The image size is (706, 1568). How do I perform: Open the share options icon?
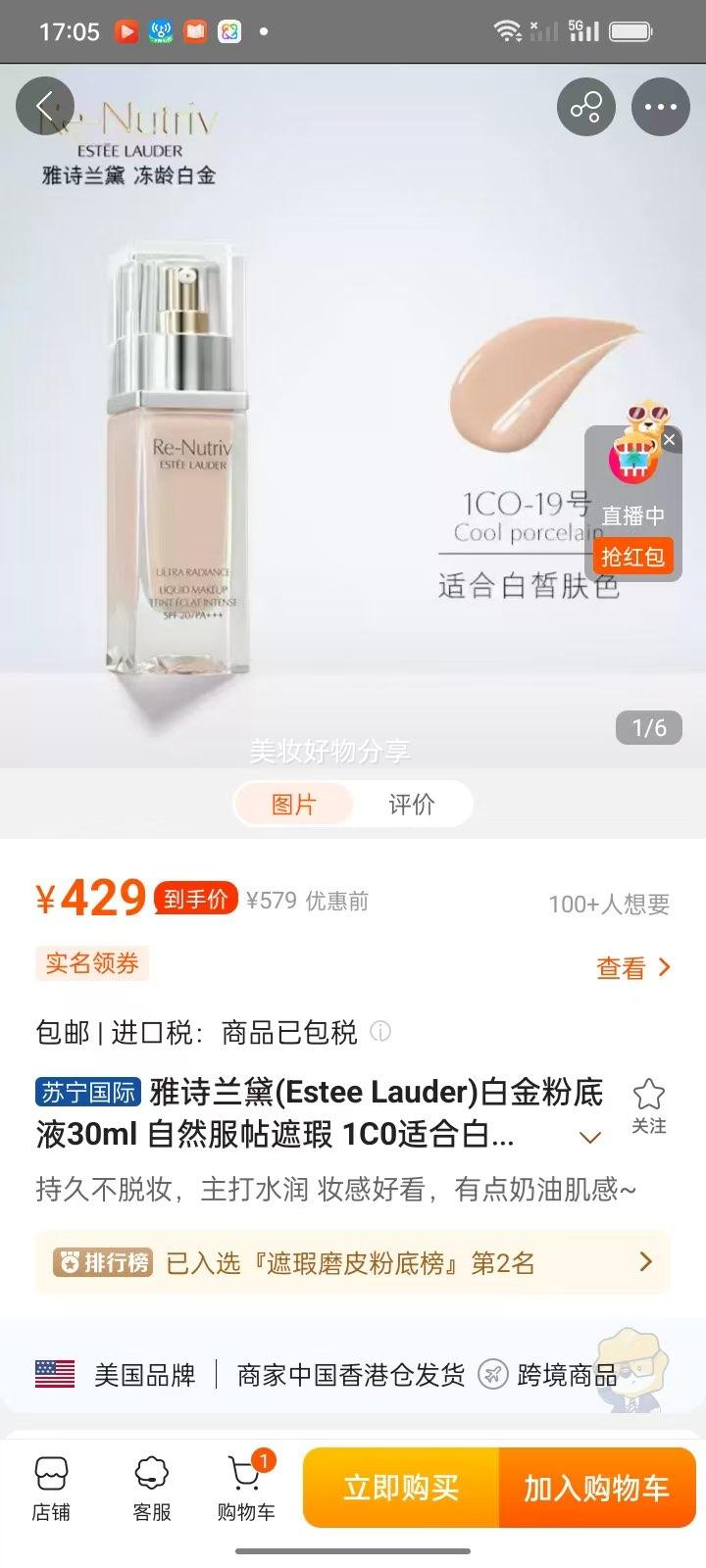(585, 108)
